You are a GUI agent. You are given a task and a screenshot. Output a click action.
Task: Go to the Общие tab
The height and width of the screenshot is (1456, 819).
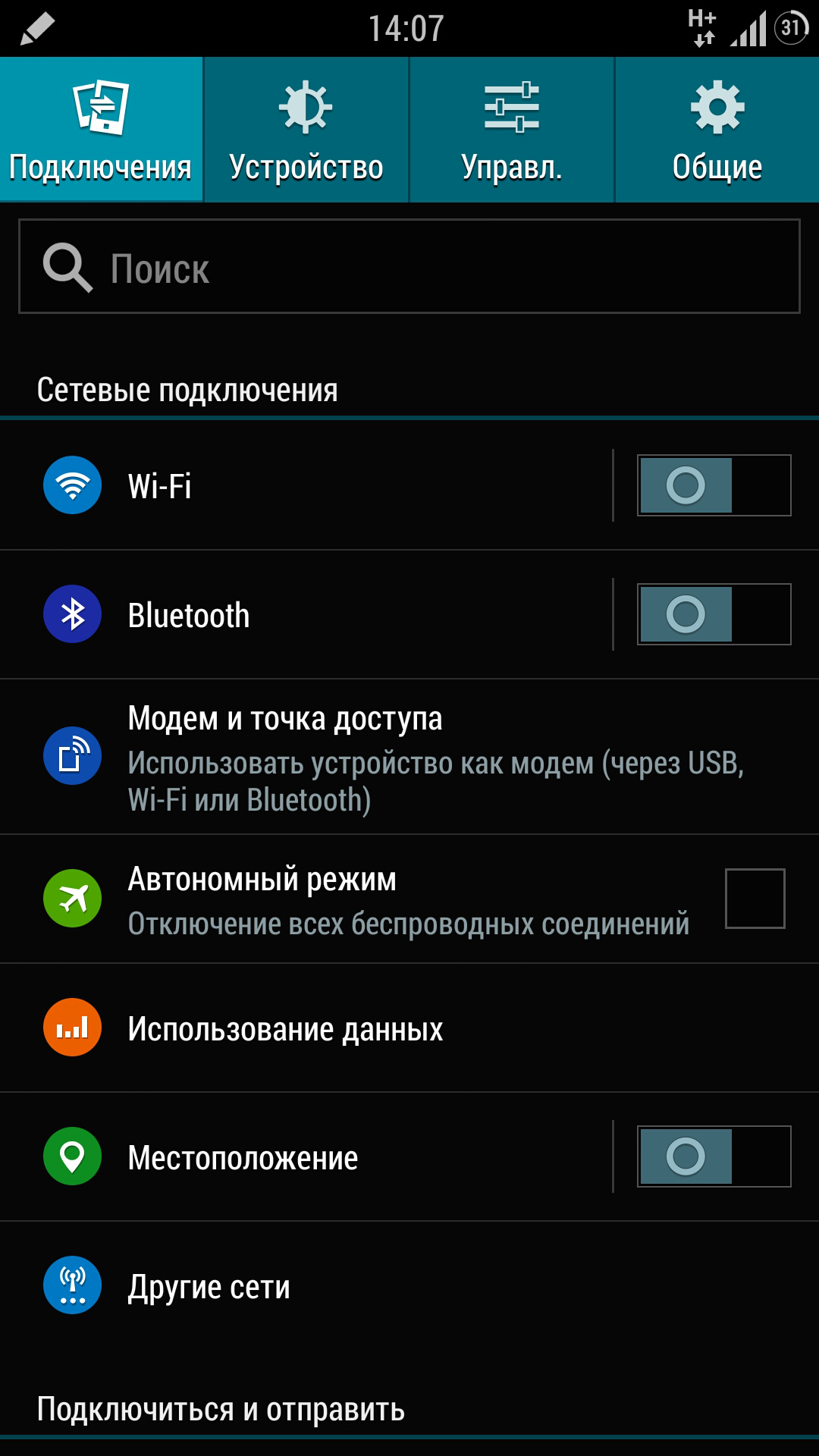point(717,130)
